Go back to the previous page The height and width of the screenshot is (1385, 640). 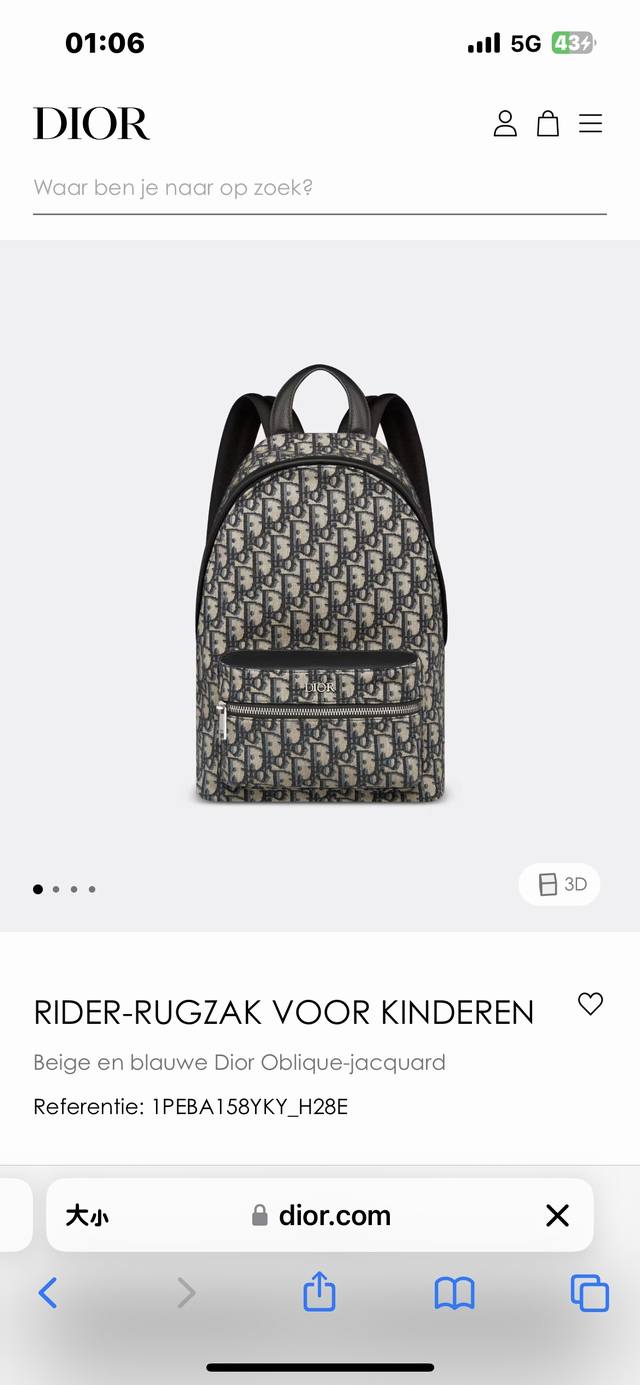[48, 1293]
